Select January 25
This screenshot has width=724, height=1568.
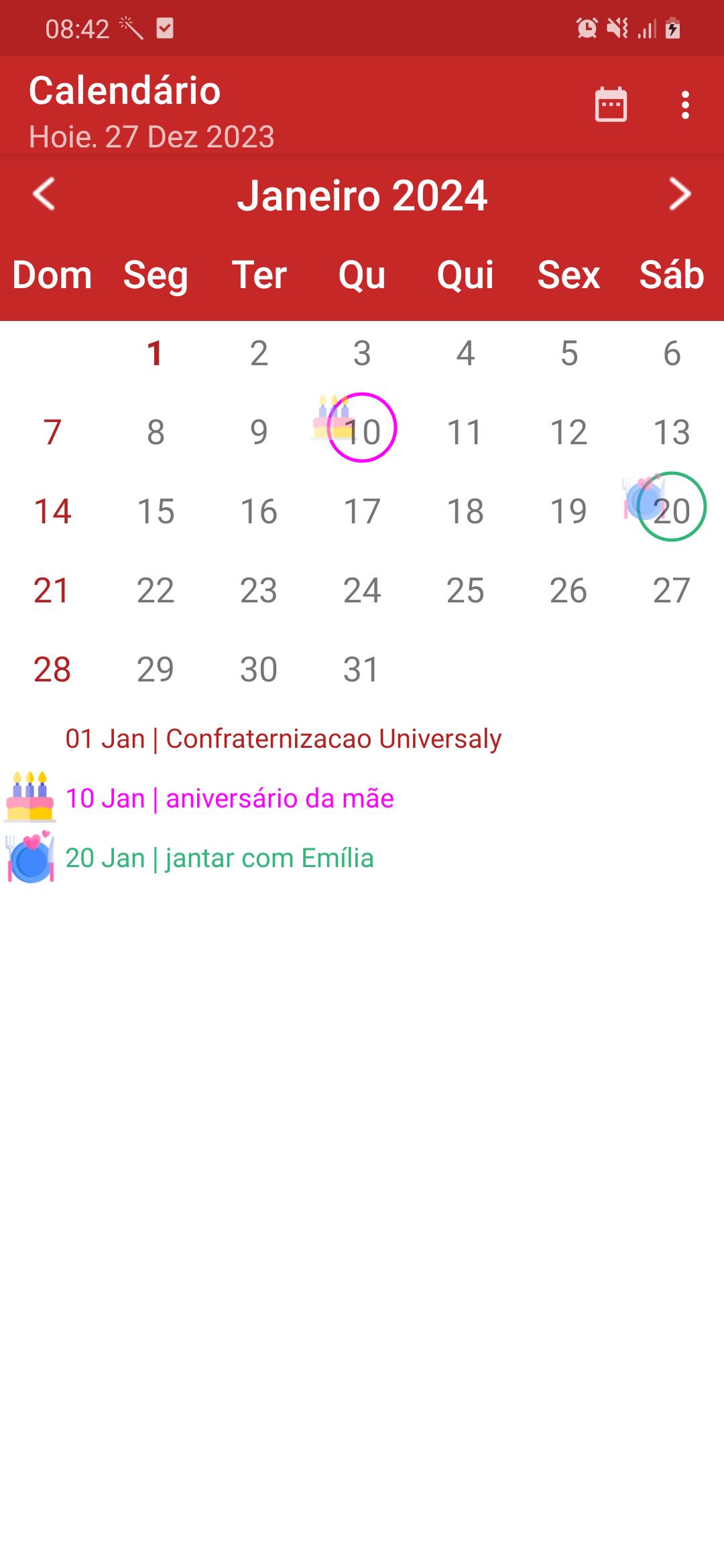465,590
